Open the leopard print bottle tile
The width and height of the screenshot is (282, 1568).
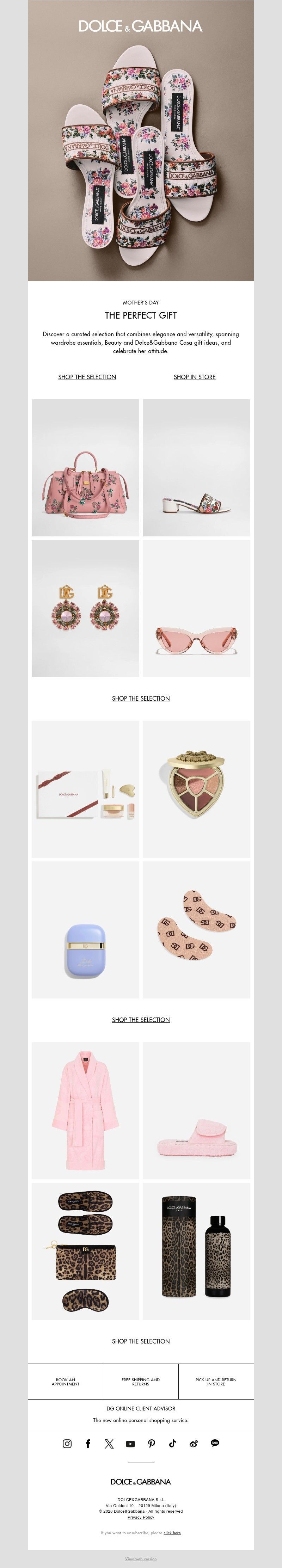pyautogui.click(x=196, y=1251)
